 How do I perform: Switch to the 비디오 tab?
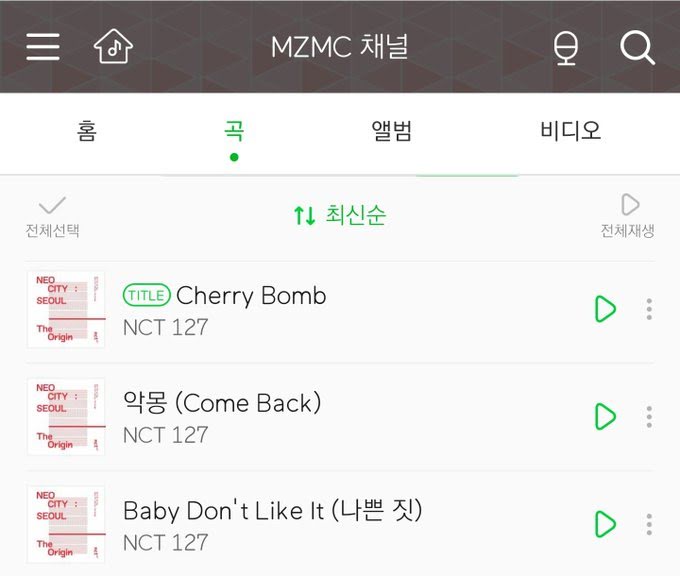click(570, 131)
